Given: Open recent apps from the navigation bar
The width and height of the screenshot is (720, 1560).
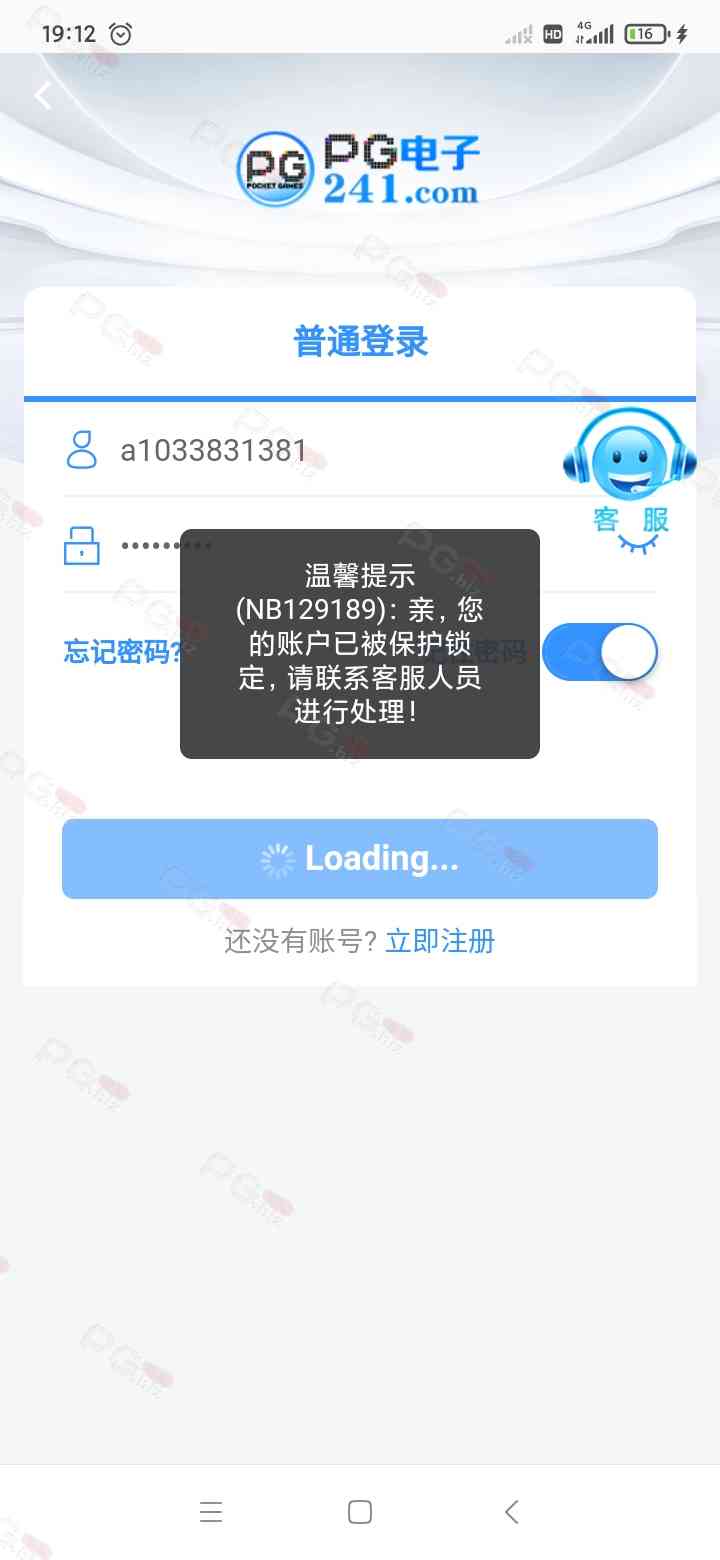Looking at the screenshot, I should [211, 1512].
